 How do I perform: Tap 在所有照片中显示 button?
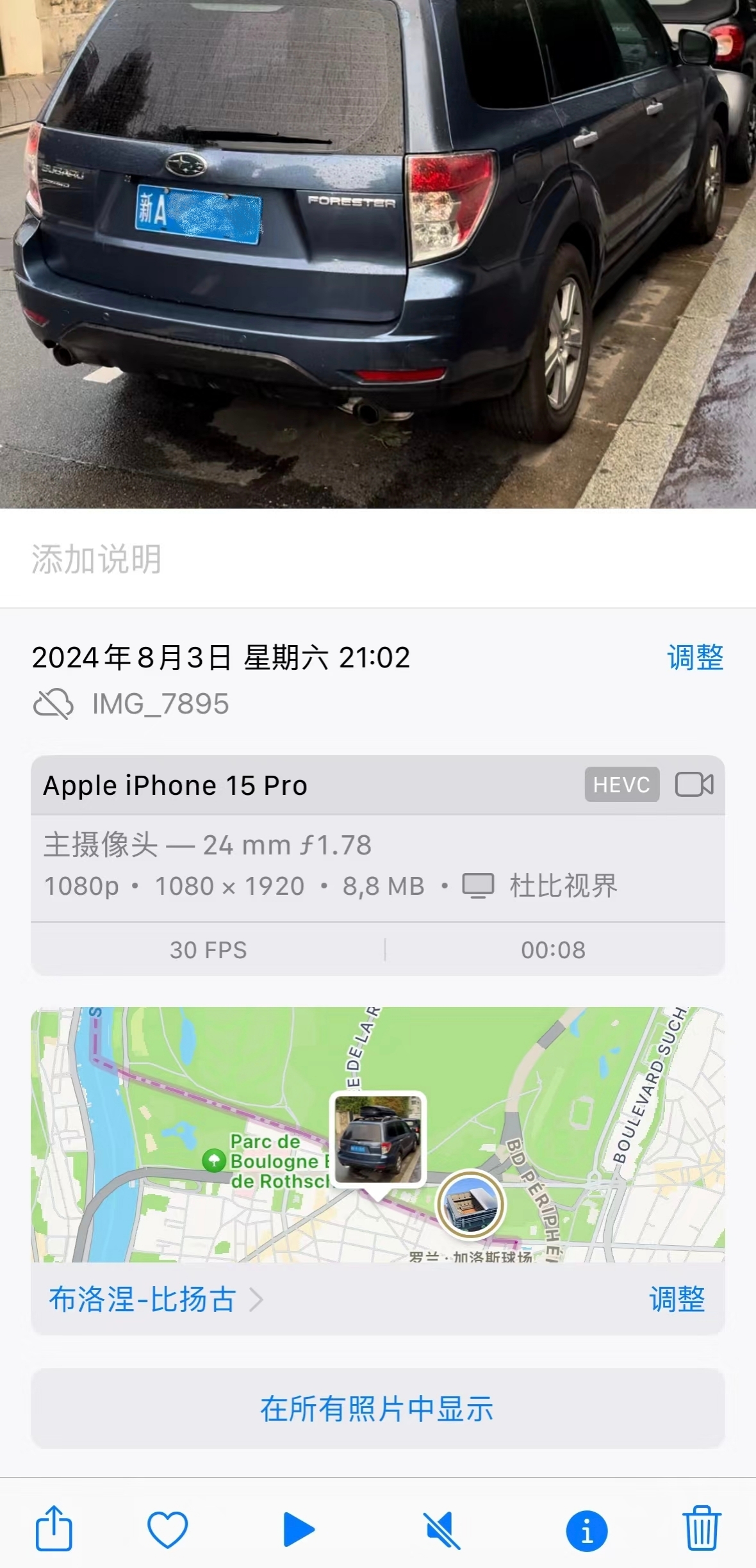coord(377,1409)
